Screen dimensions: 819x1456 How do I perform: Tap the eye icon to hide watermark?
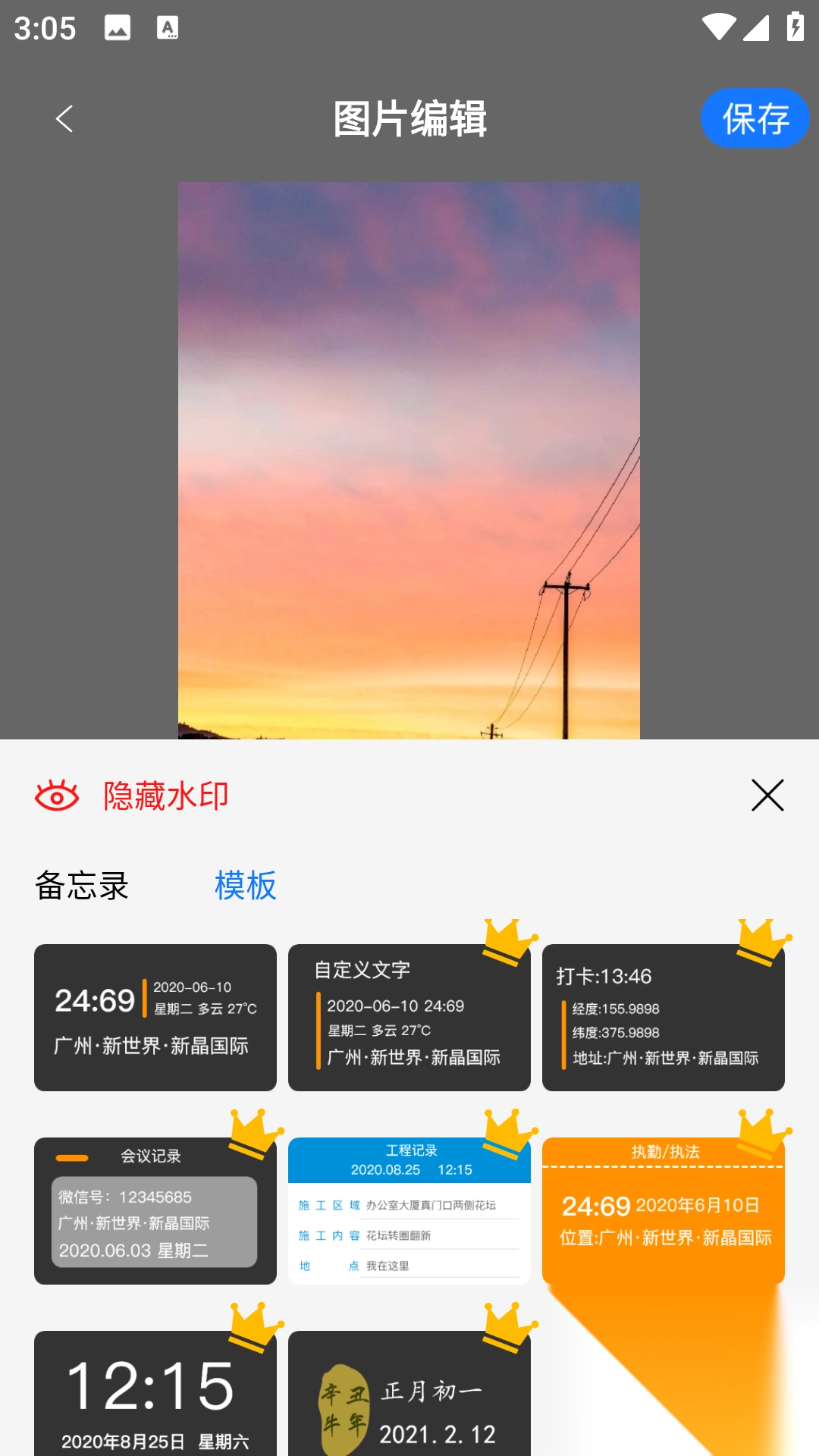[58, 796]
